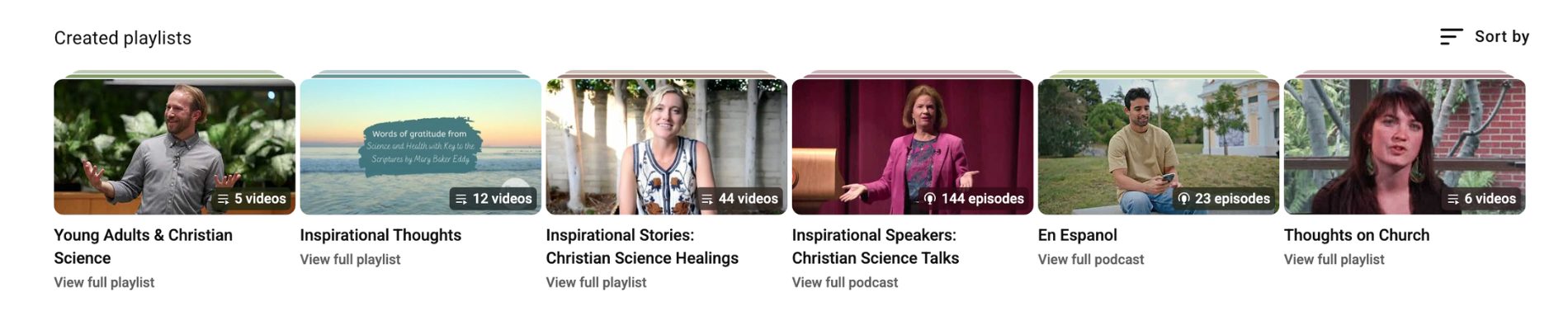View full playlist under Inspirational Thoughts
The image size is (1568, 330).
click(x=350, y=259)
